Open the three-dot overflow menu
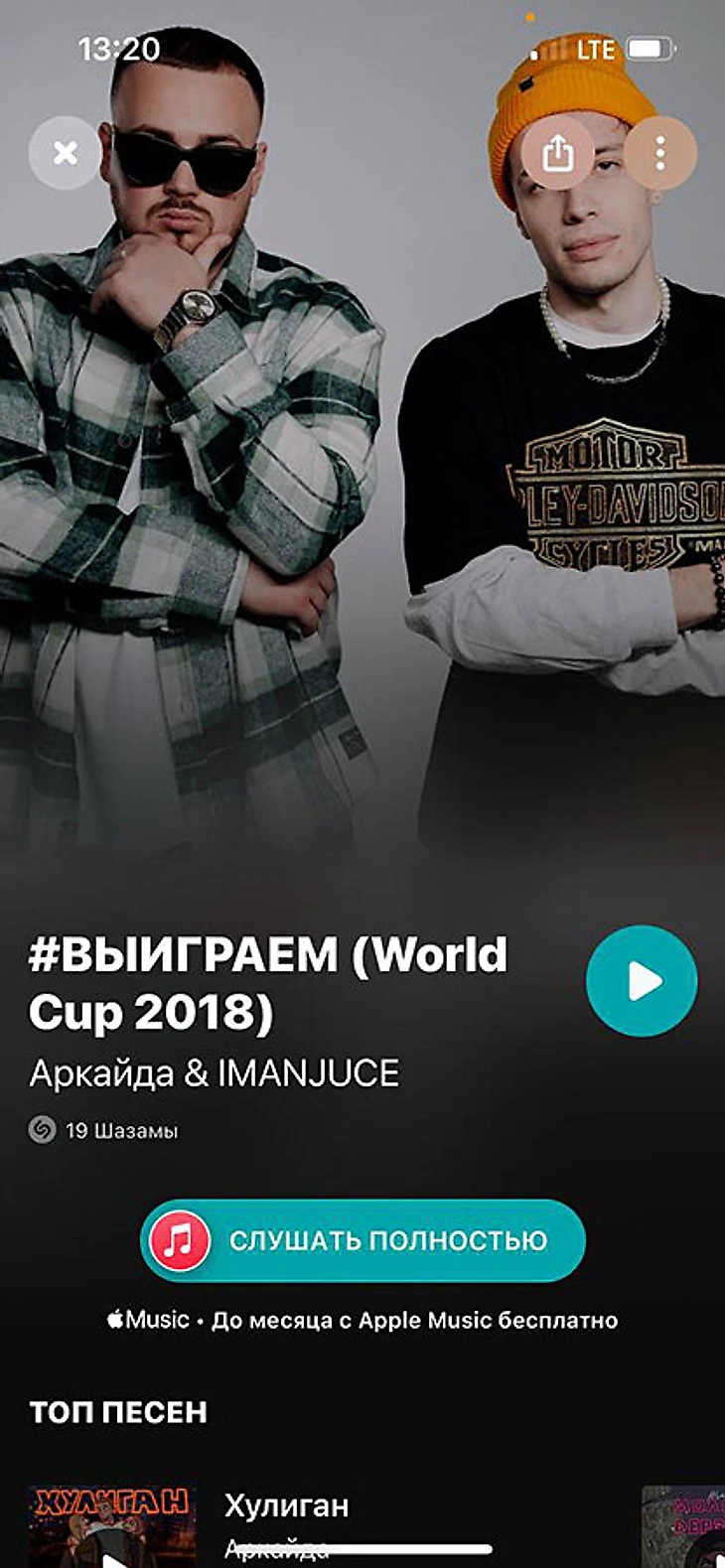The width and height of the screenshot is (725, 1568). [660, 153]
